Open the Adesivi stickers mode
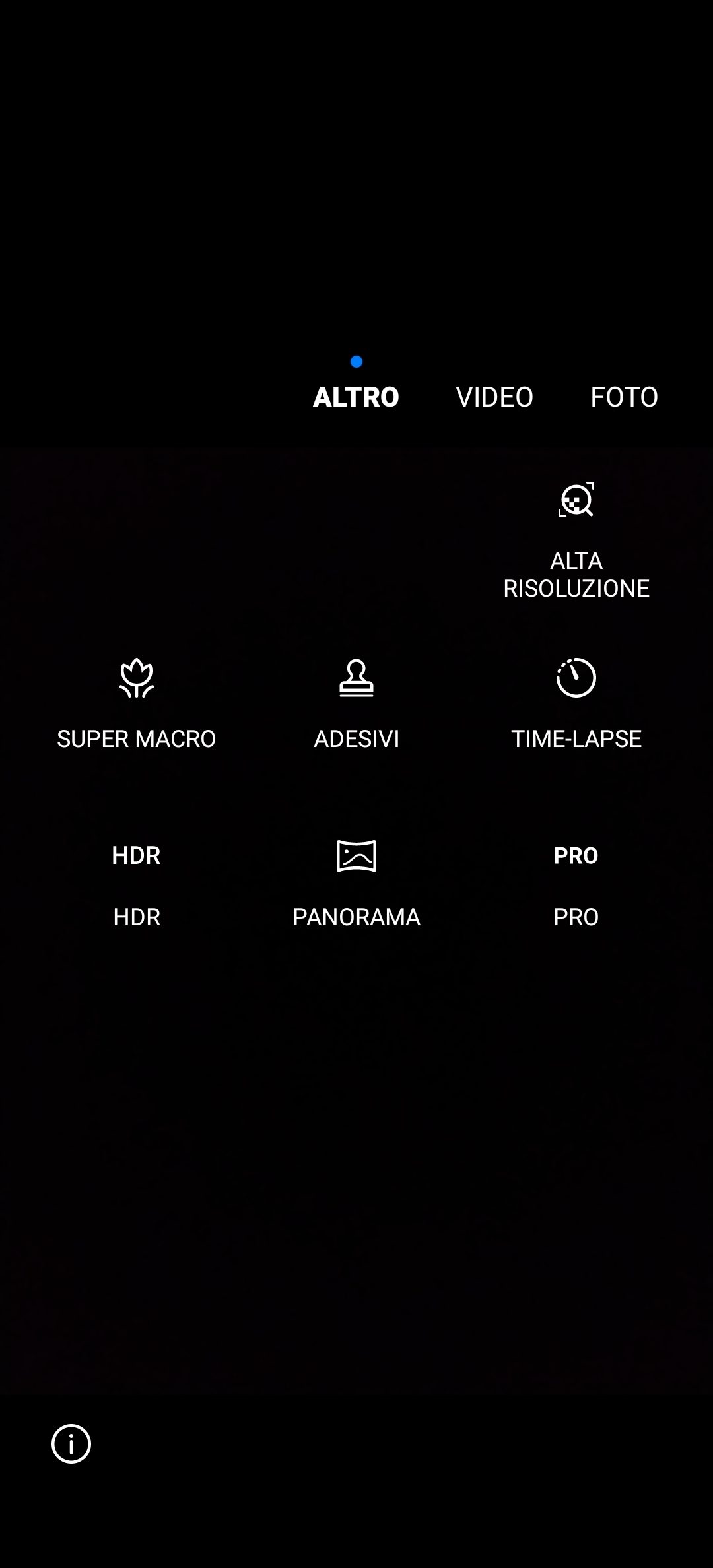713x1568 pixels. [356, 704]
